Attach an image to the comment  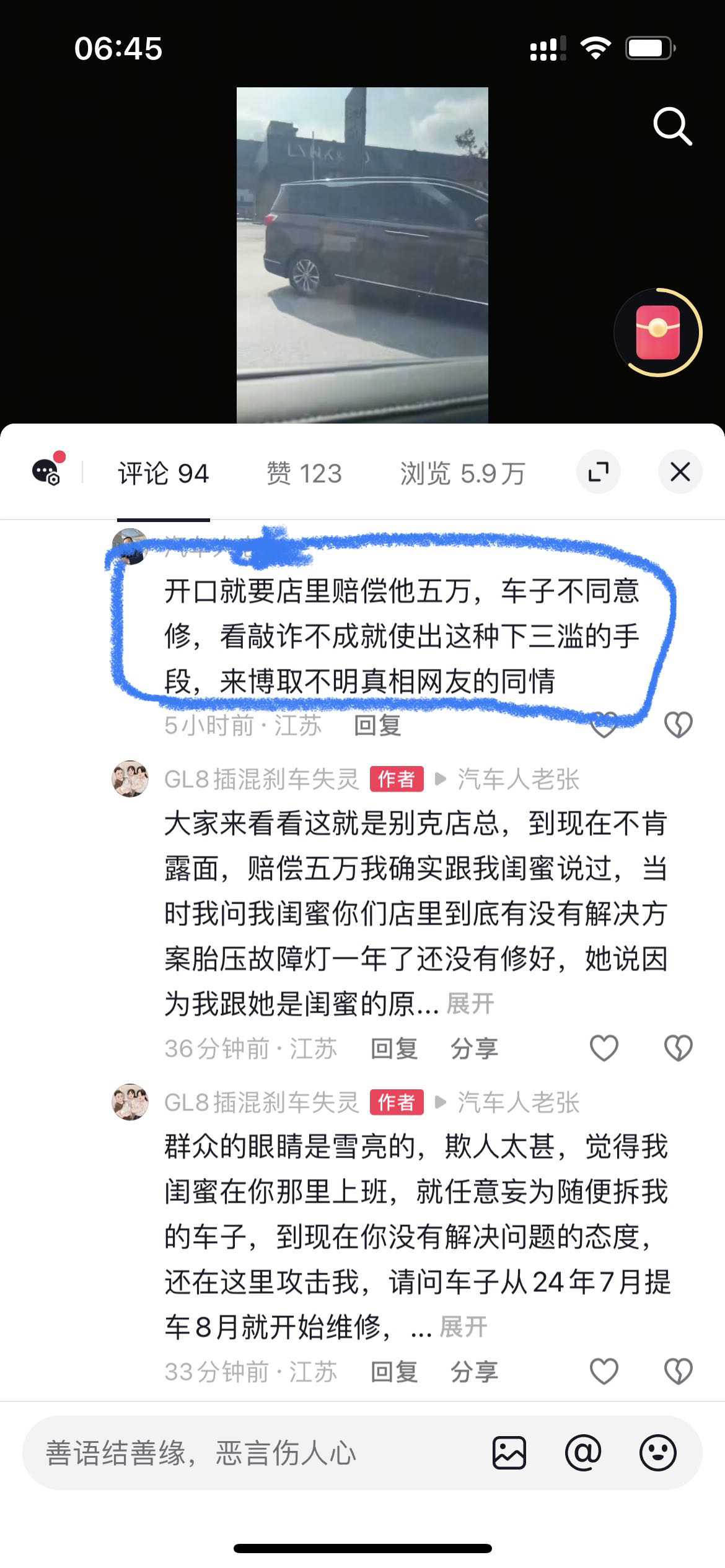point(509,1453)
